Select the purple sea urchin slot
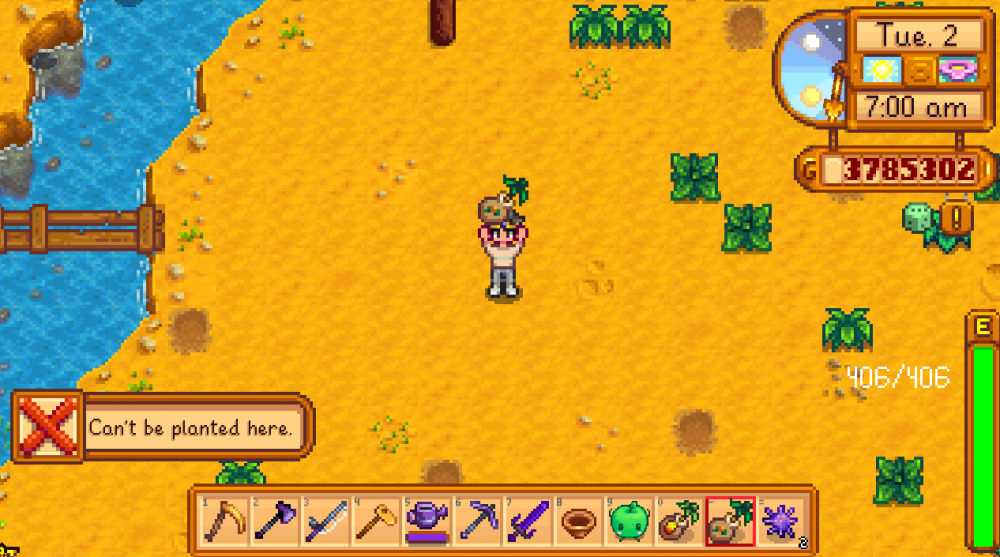1000x557 pixels. (780, 521)
